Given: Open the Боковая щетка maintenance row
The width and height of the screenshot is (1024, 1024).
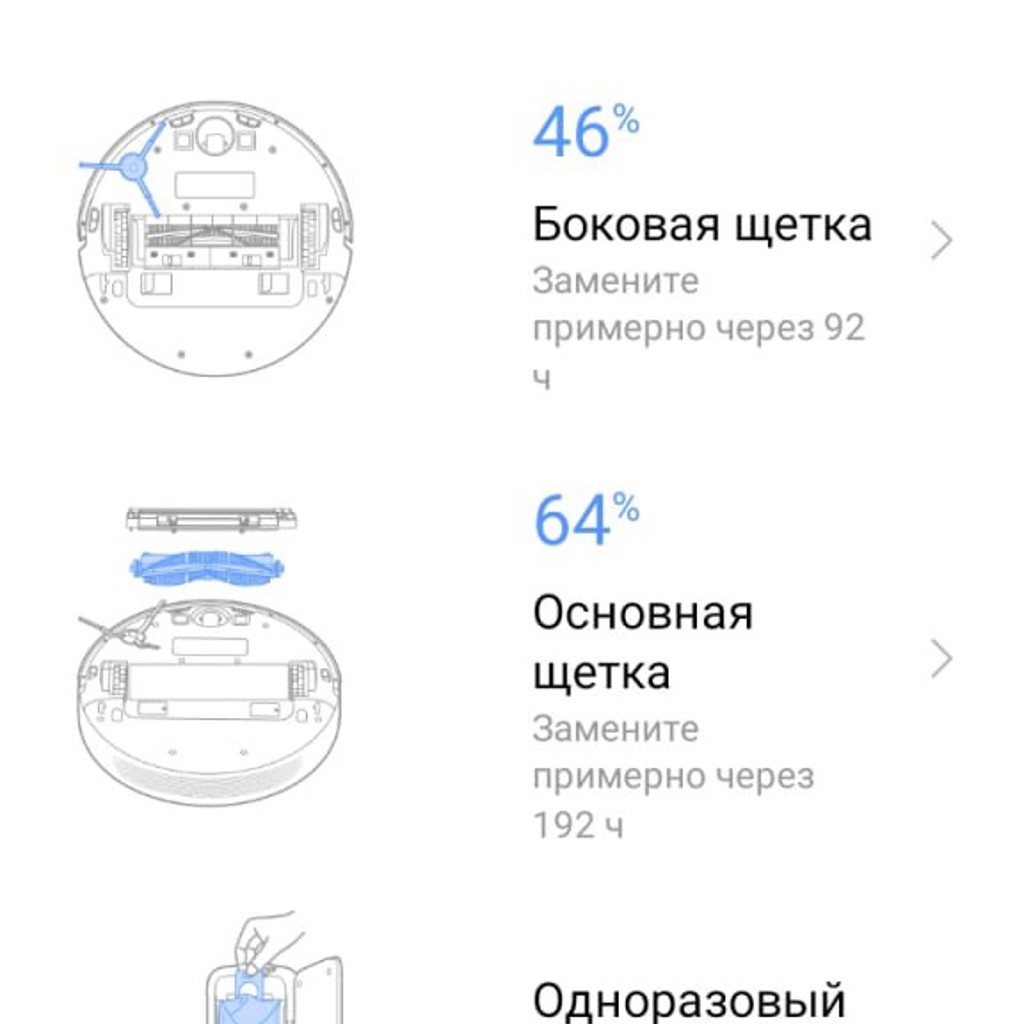Looking at the screenshot, I should click(512, 242).
